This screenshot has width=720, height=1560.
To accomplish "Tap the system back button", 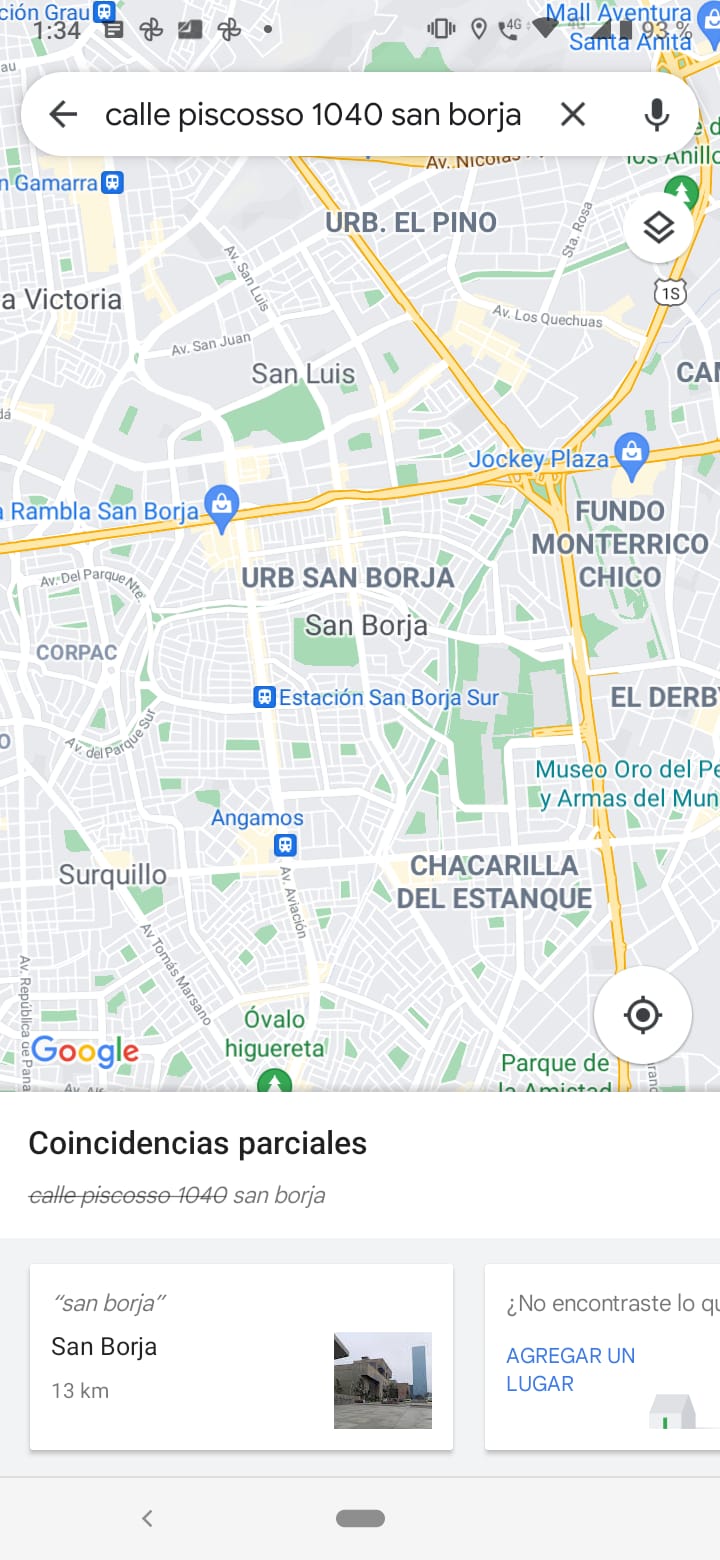I will click(x=147, y=1518).
